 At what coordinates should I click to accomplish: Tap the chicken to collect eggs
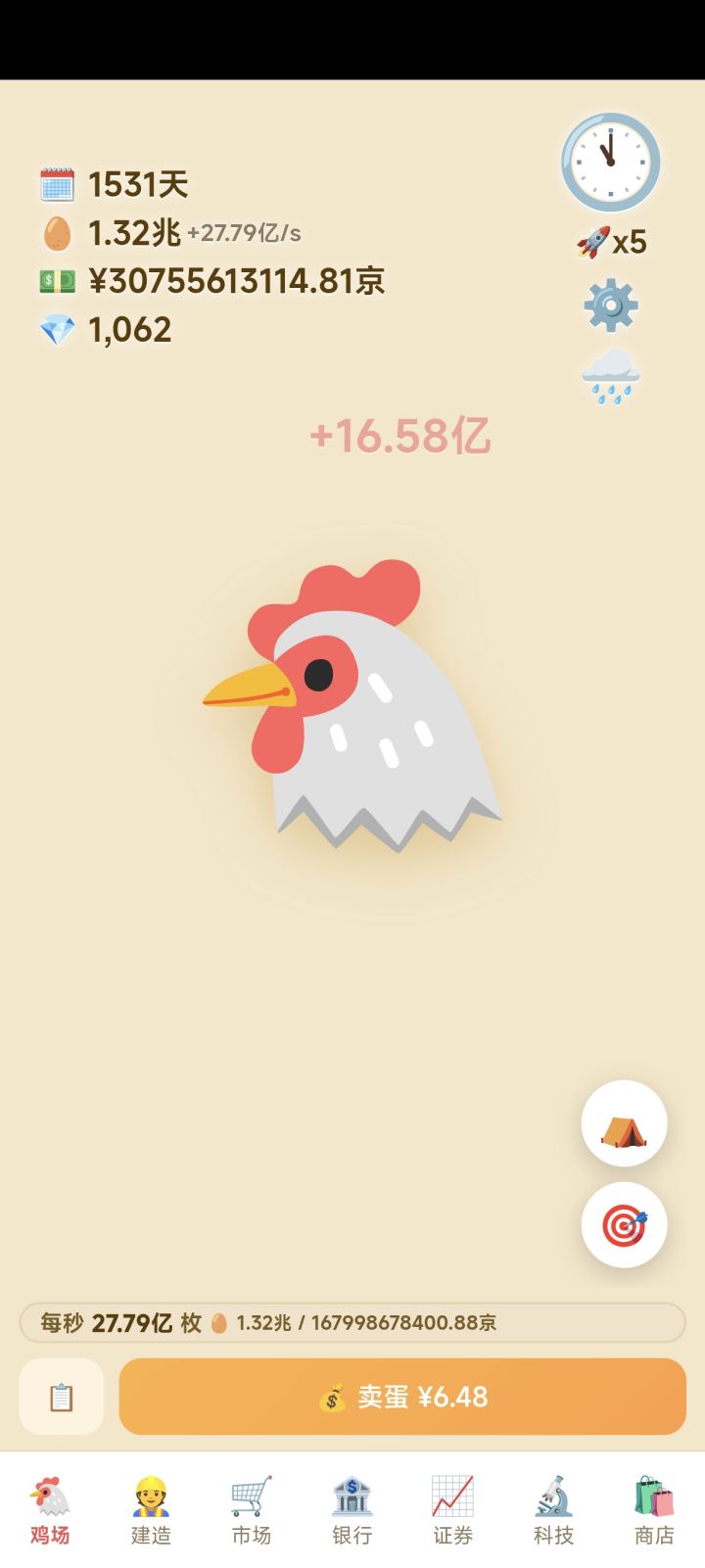pyautogui.click(x=352, y=705)
